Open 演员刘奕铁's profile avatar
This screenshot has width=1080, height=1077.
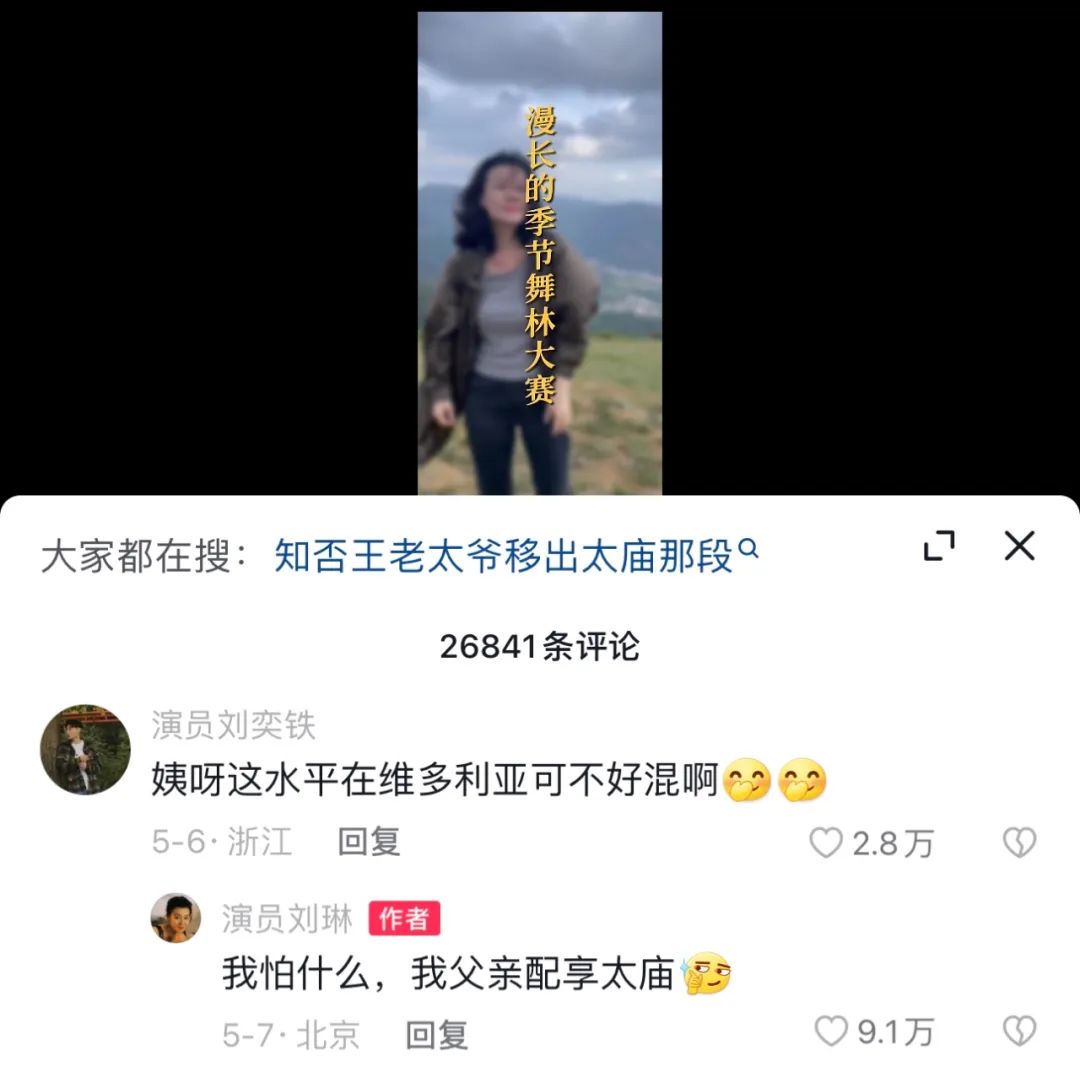click(85, 749)
